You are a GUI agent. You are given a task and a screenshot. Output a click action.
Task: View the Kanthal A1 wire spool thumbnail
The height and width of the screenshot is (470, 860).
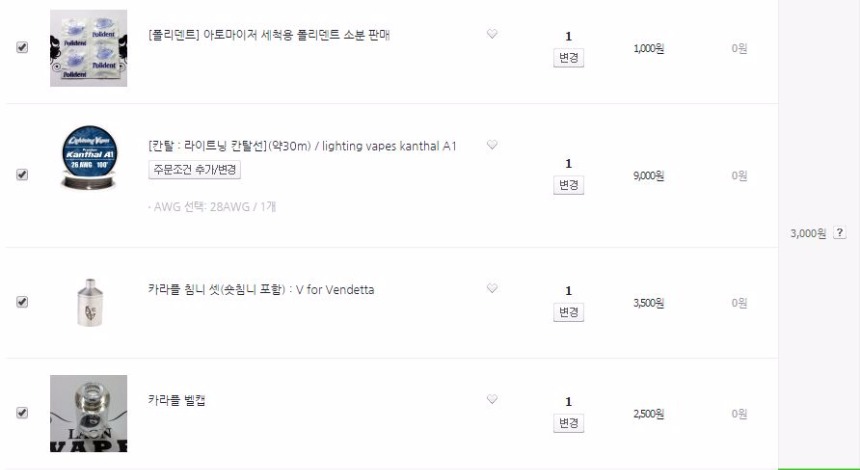click(x=88, y=160)
